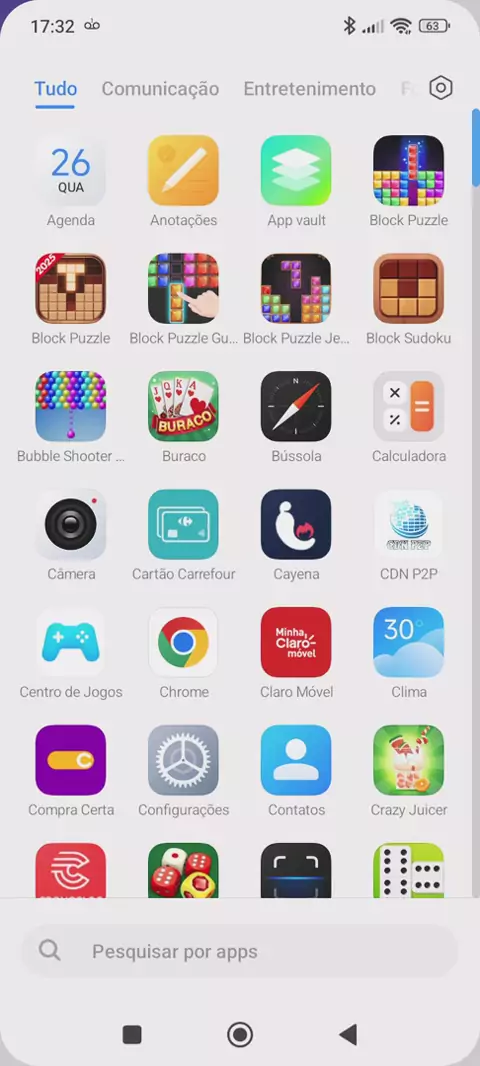Switch to the Comunicação tab
Viewport: 480px width, 1066px height.
[160, 89]
